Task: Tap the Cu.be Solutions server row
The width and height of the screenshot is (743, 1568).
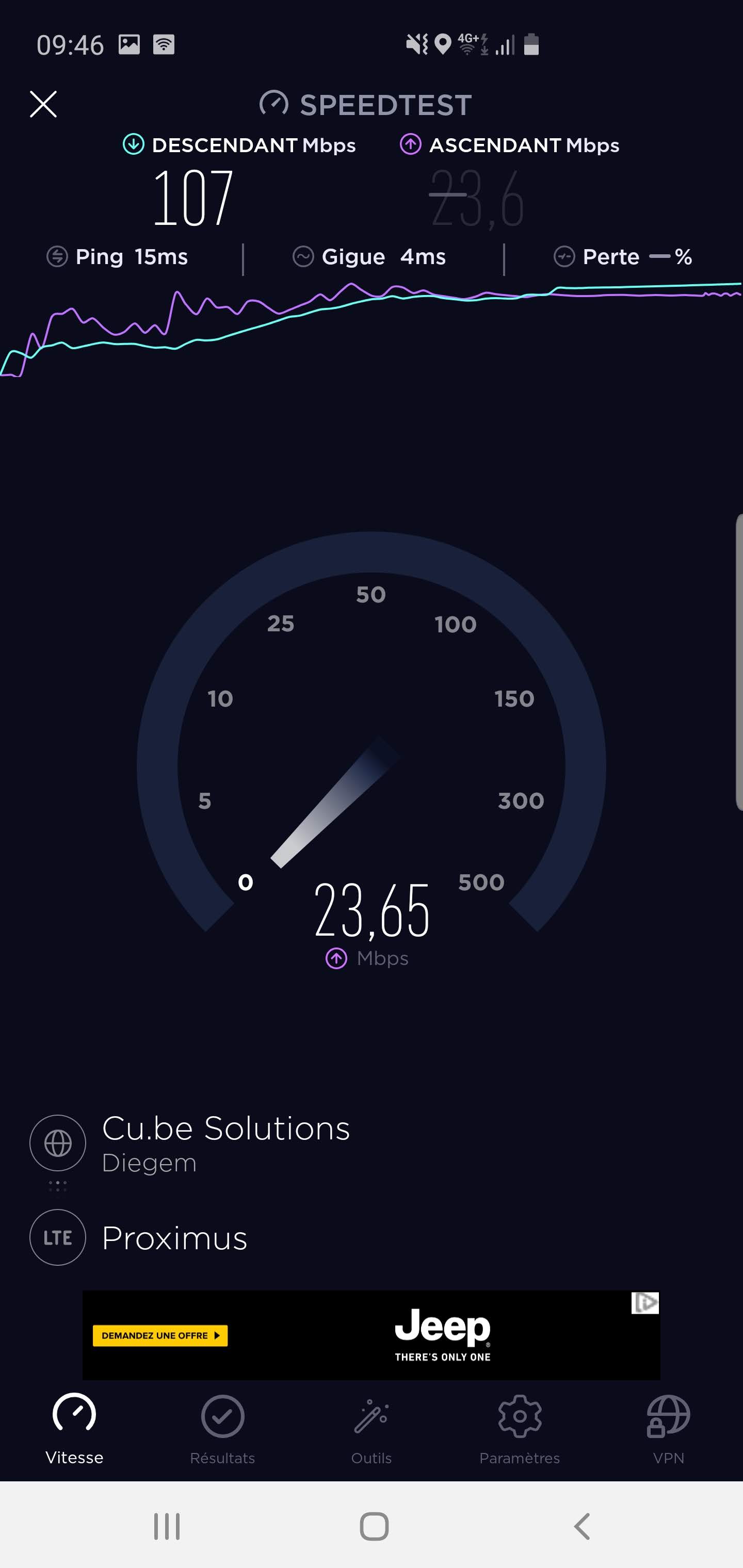Action: point(225,1142)
